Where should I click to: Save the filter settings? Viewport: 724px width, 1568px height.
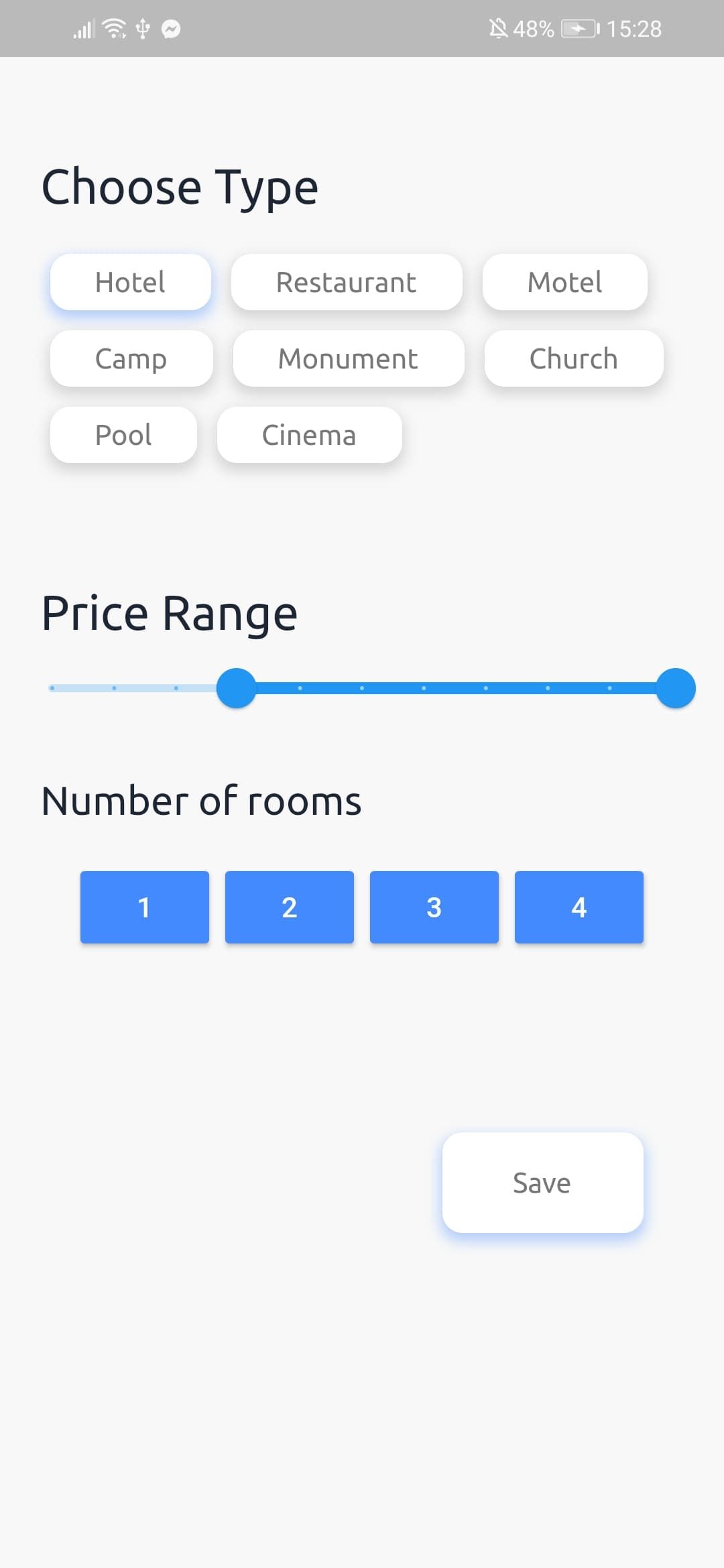pyautogui.click(x=542, y=1183)
